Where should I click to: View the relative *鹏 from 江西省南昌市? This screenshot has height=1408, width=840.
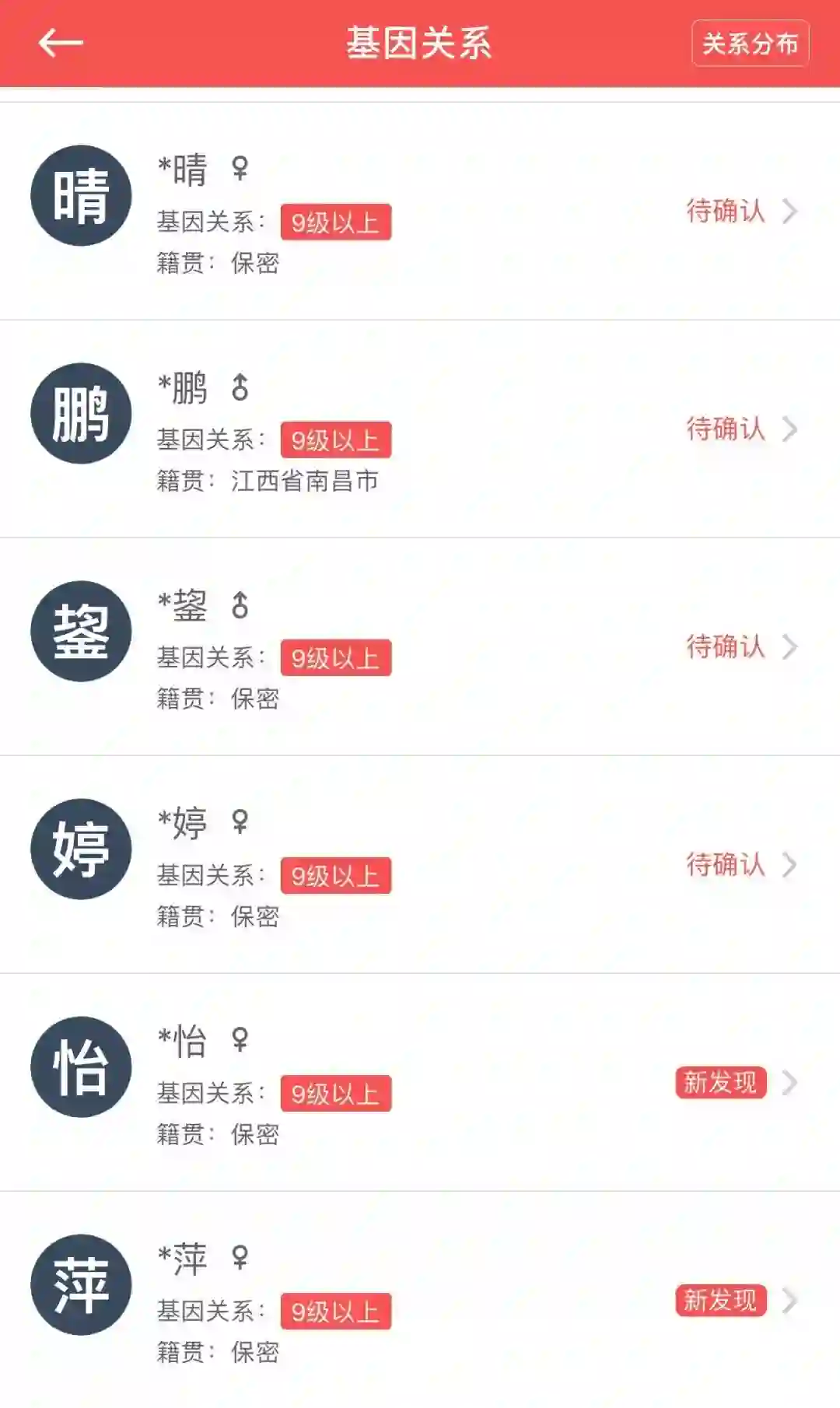coord(420,429)
